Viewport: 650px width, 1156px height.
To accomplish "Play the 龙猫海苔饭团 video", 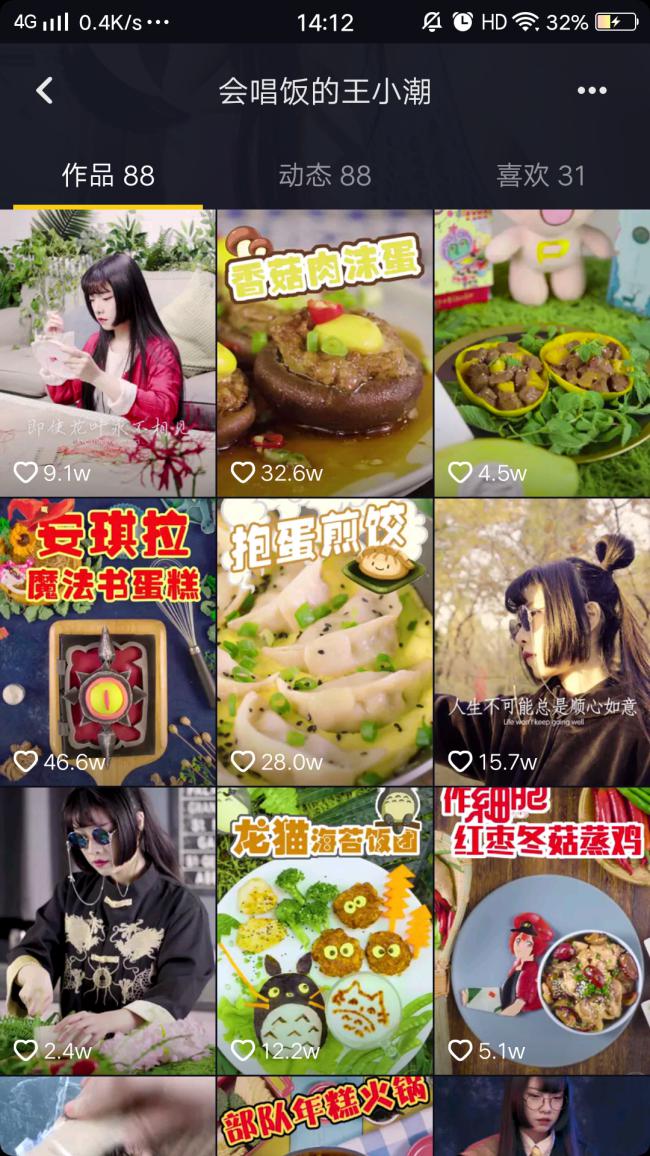I will pyautogui.click(x=325, y=930).
